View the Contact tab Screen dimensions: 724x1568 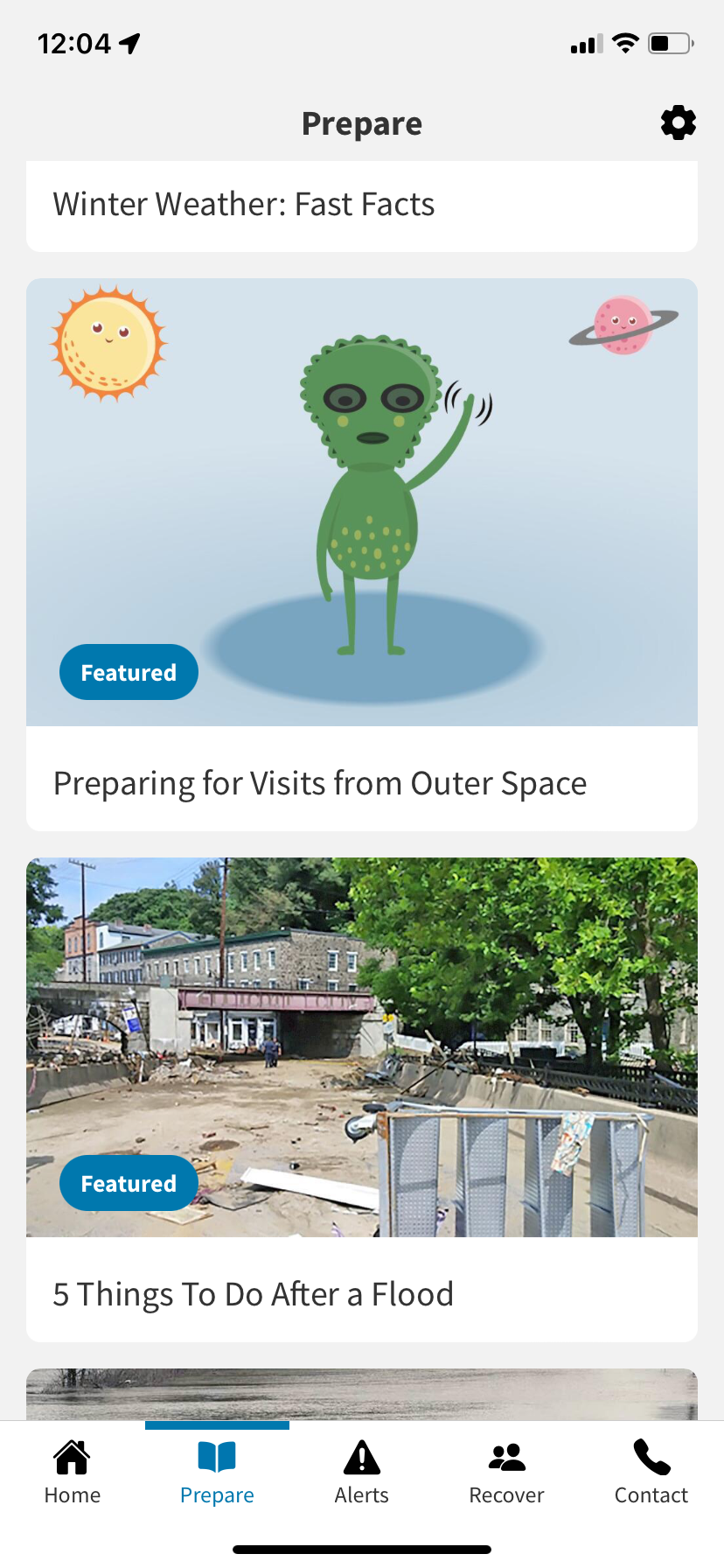(x=651, y=1473)
